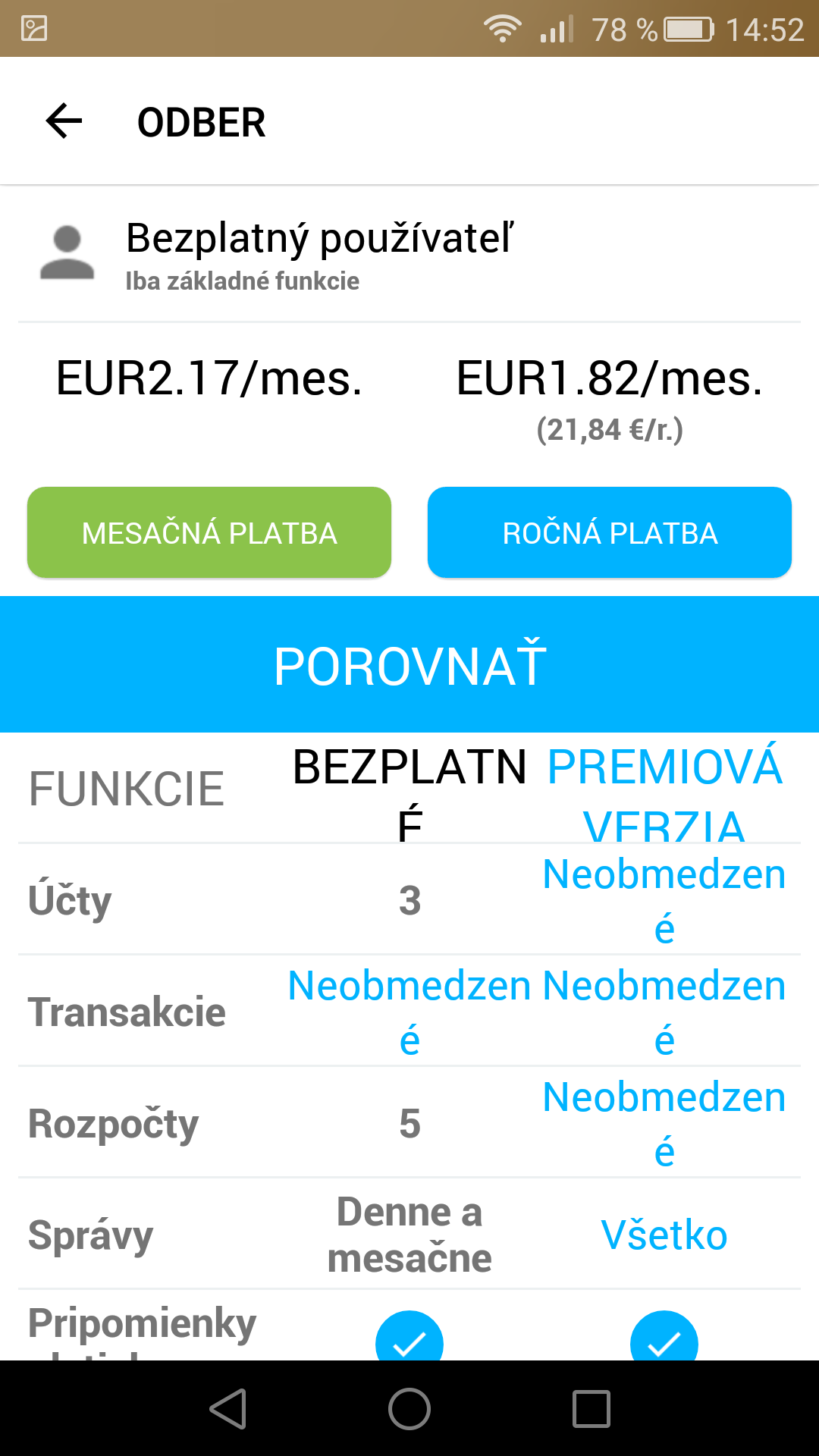Select the Ročná platba yearly payment

610,532
